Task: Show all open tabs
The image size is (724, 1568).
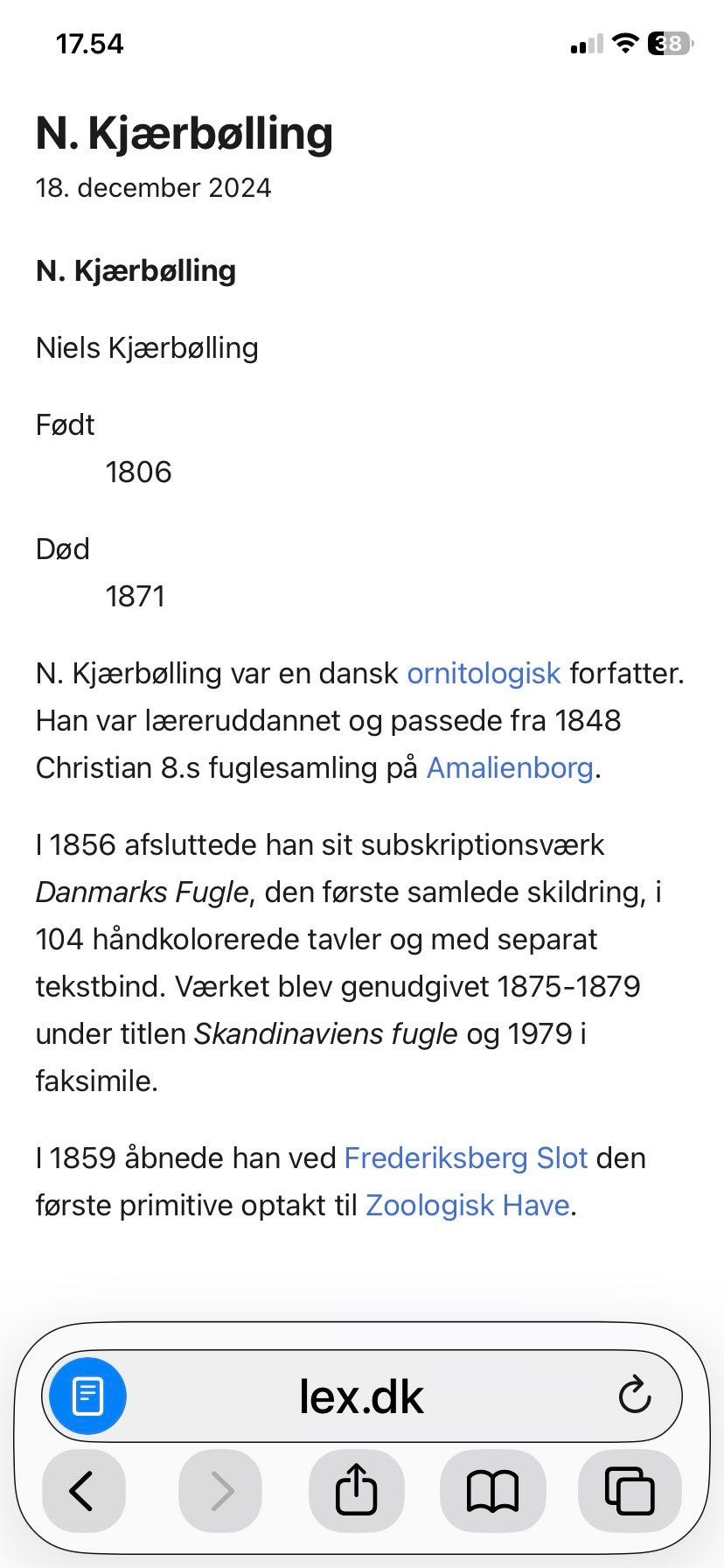Action: [630, 1491]
